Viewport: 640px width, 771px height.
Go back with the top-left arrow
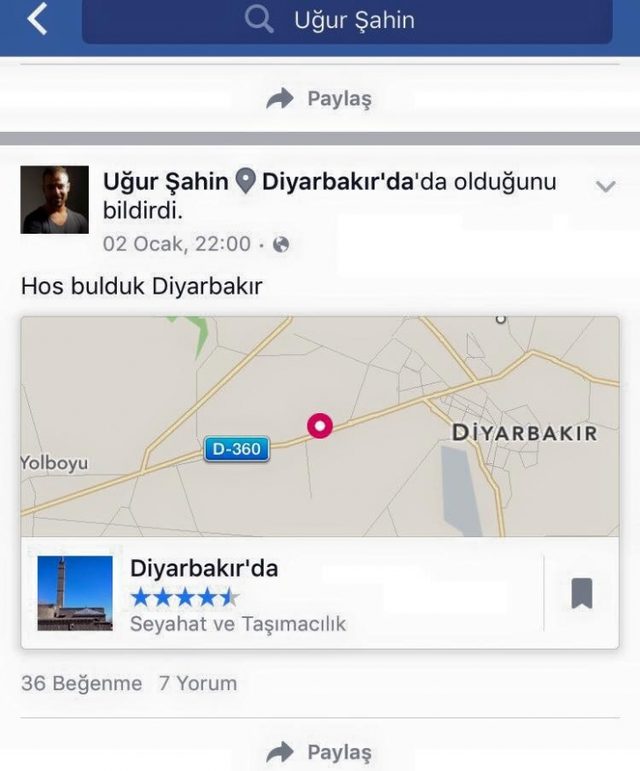click(x=37, y=19)
